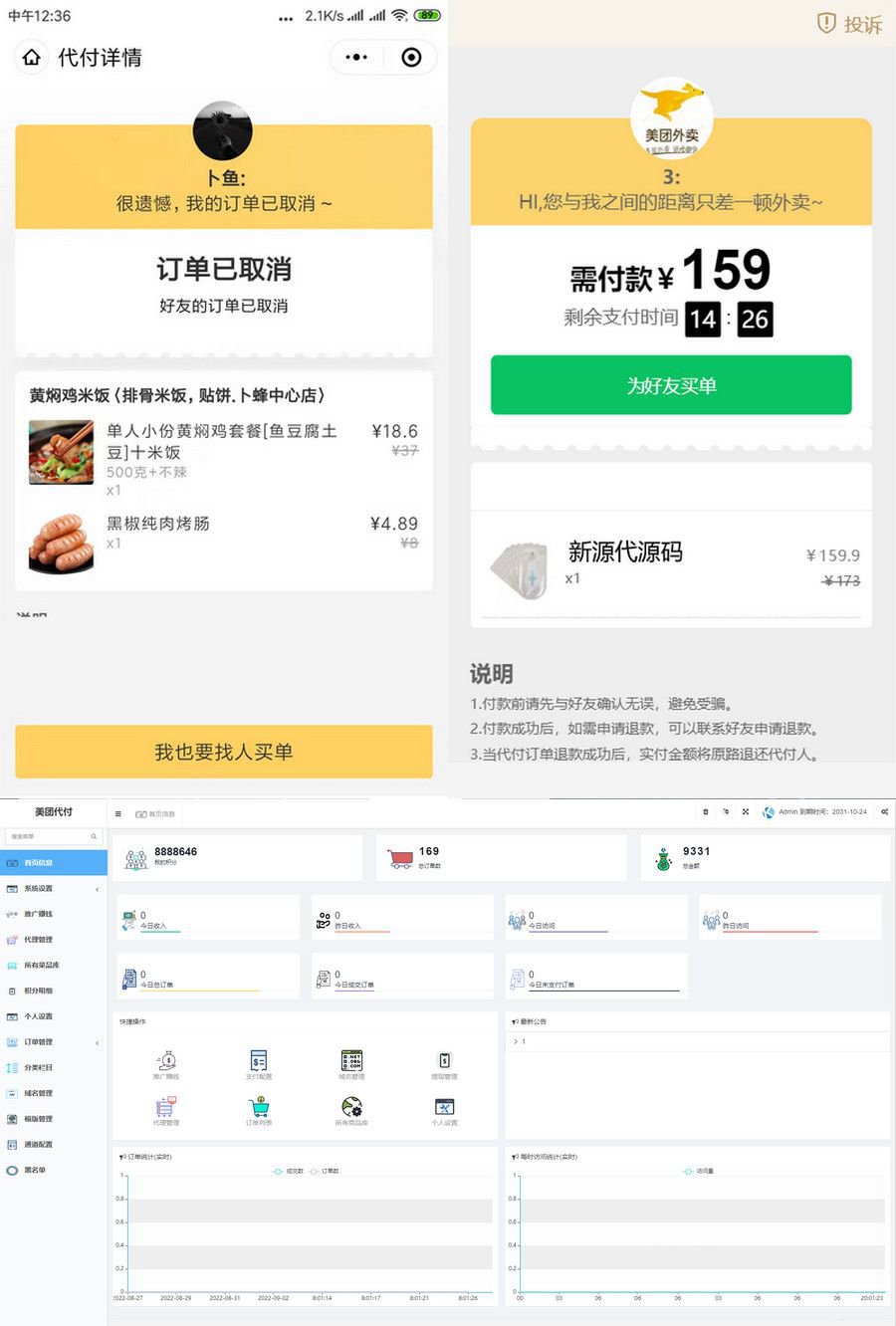
Task: Open the 所有菜品库 globe icon
Action: (x=350, y=1108)
